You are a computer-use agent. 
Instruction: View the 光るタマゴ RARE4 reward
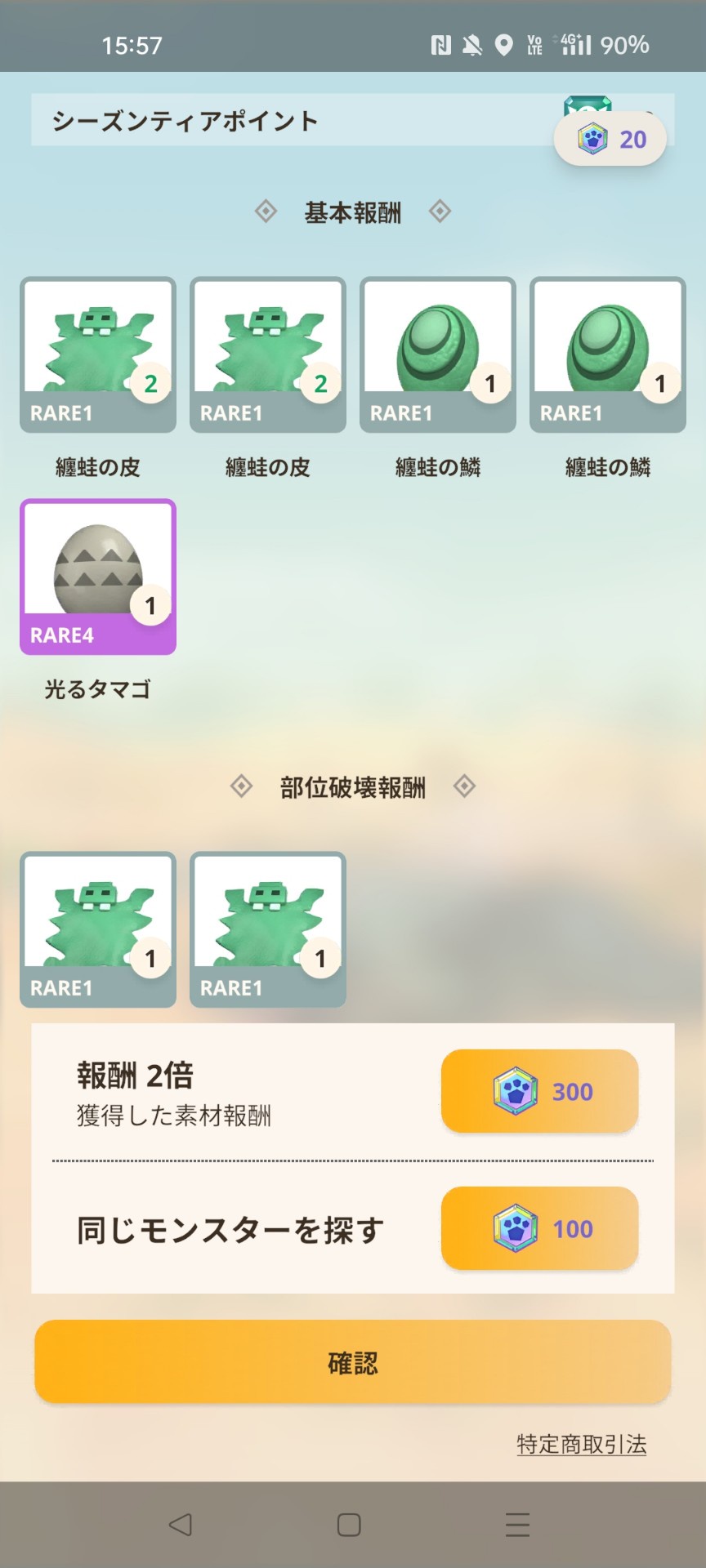[98, 577]
